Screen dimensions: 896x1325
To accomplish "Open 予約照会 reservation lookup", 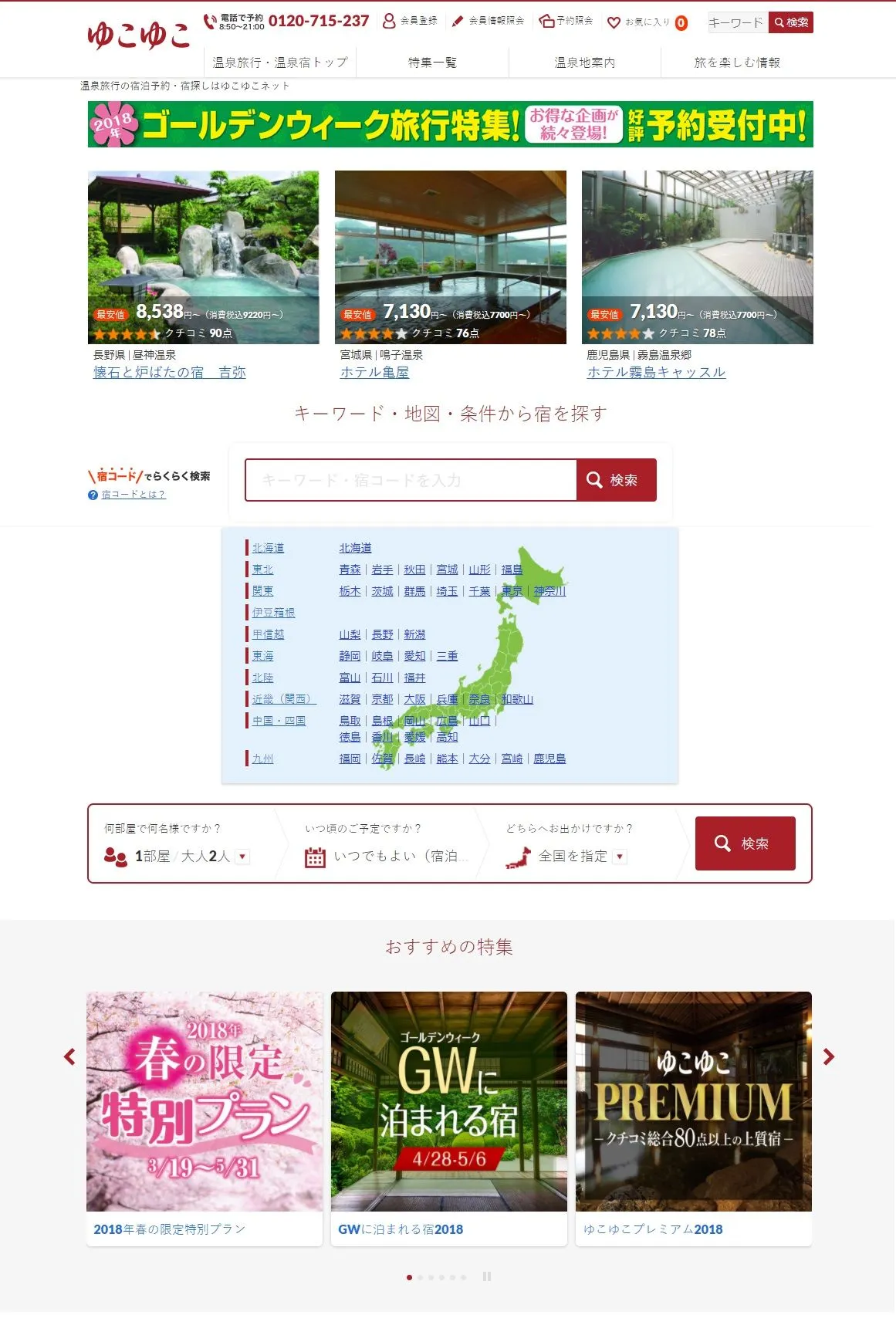I will coord(566,22).
